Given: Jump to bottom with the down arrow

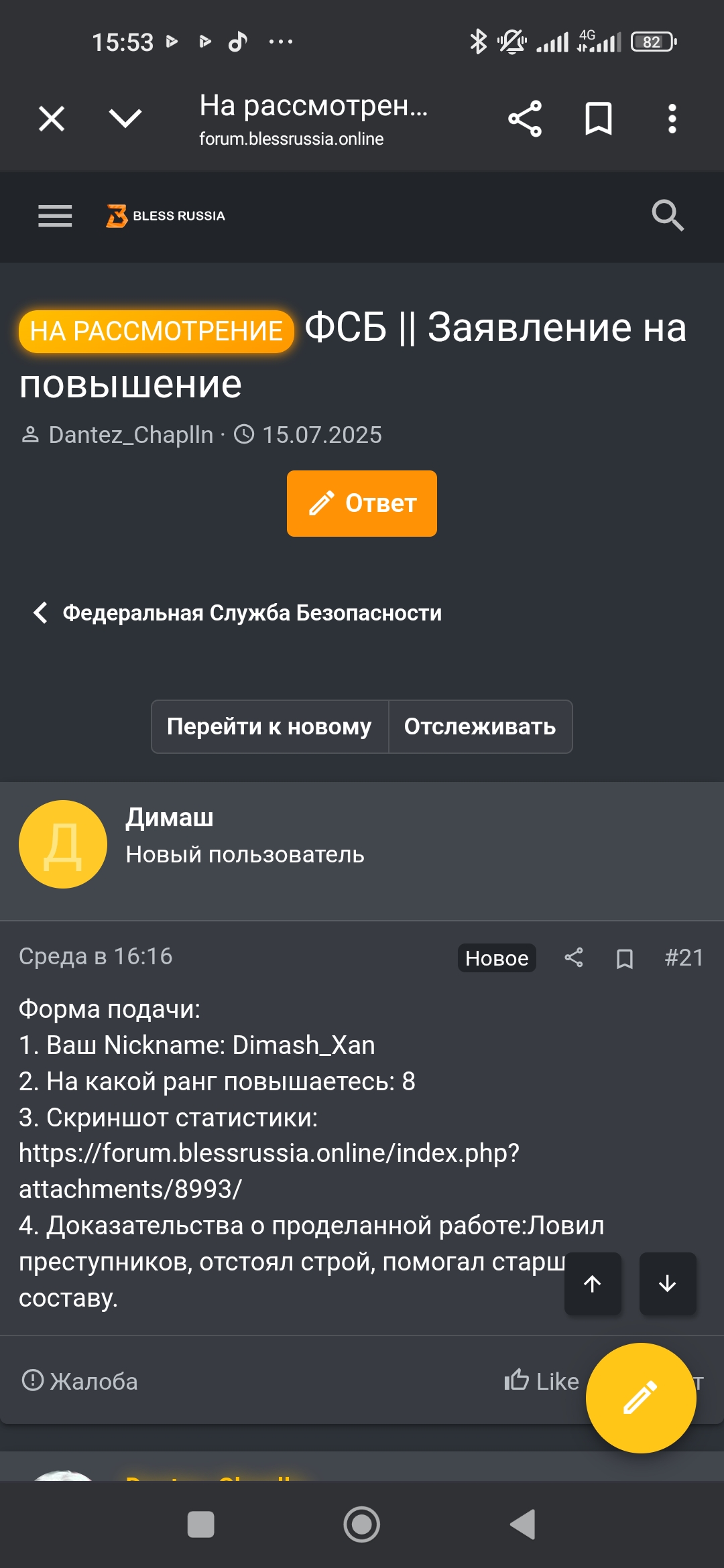Looking at the screenshot, I should [x=668, y=1284].
